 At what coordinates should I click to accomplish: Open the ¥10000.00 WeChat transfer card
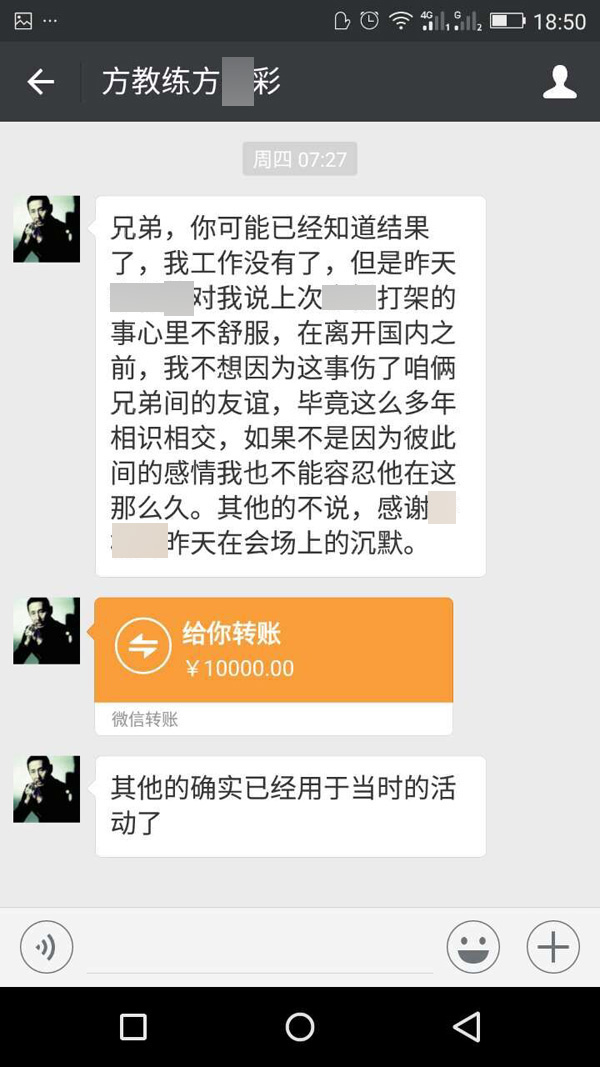pos(273,650)
